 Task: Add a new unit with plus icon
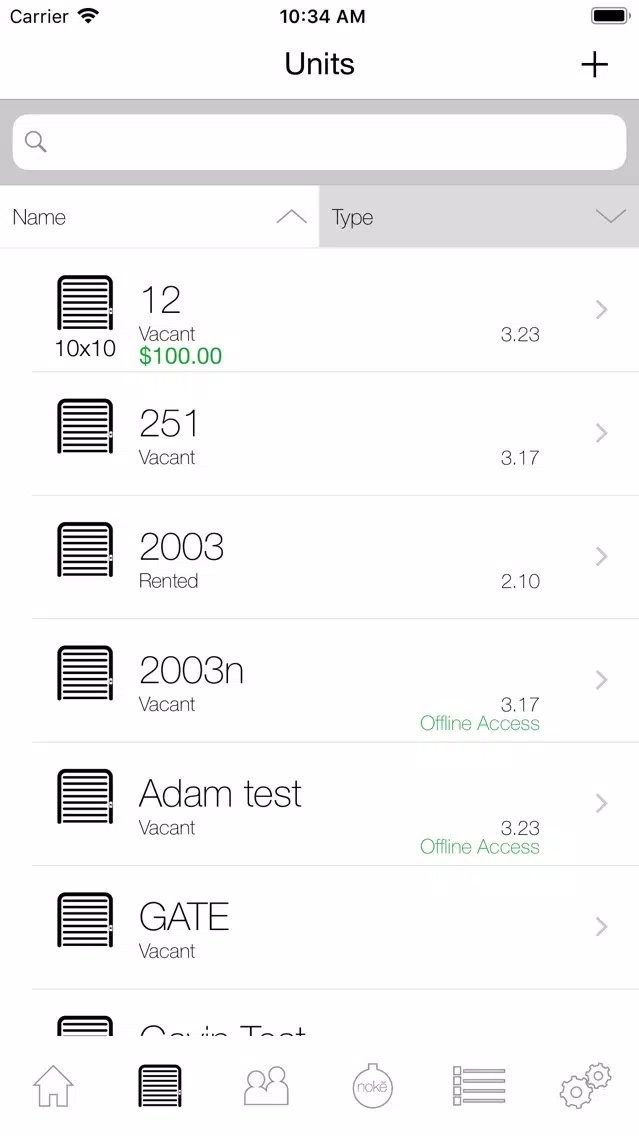point(594,64)
